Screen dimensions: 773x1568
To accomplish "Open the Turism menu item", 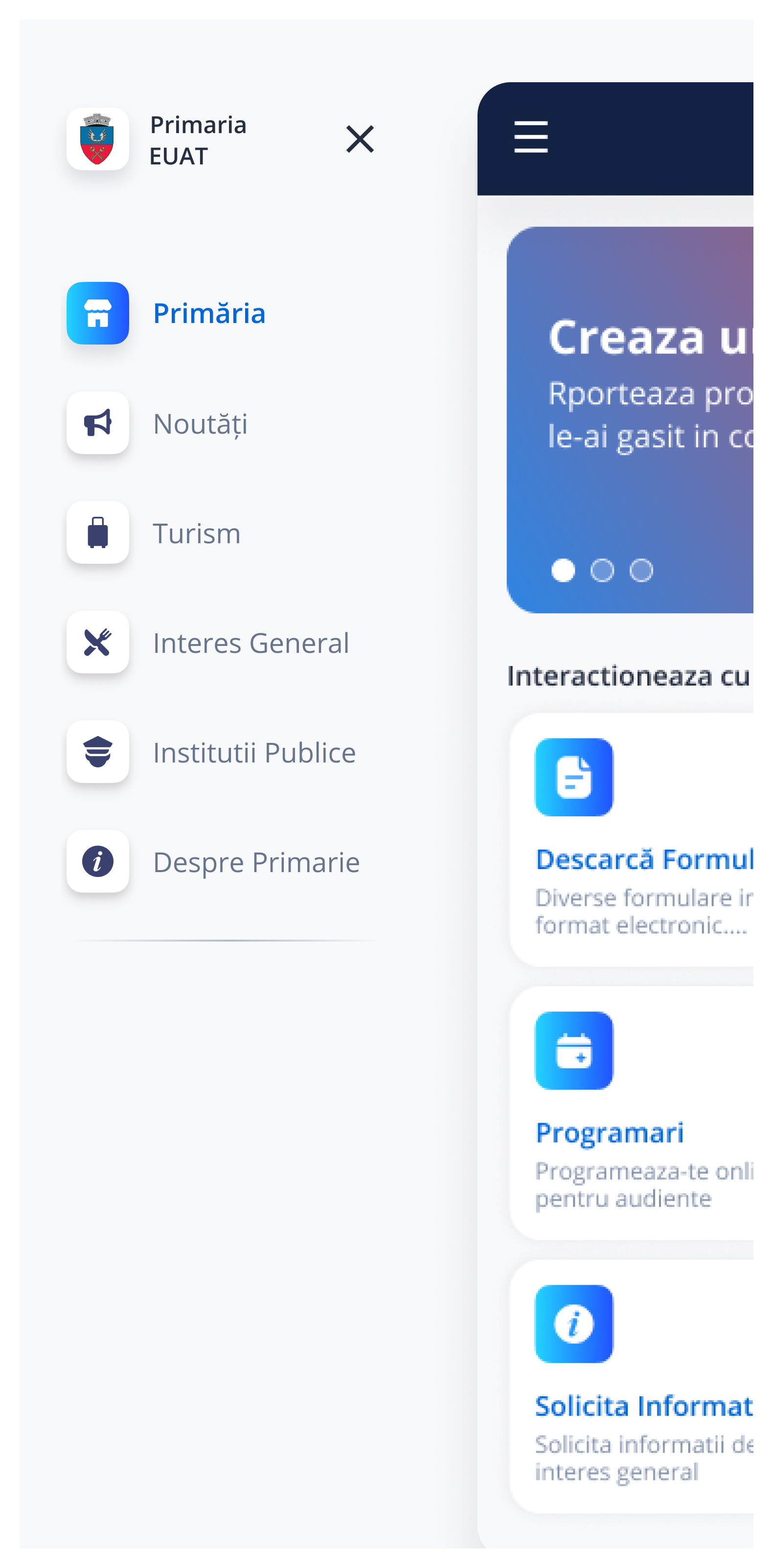I will [x=196, y=533].
